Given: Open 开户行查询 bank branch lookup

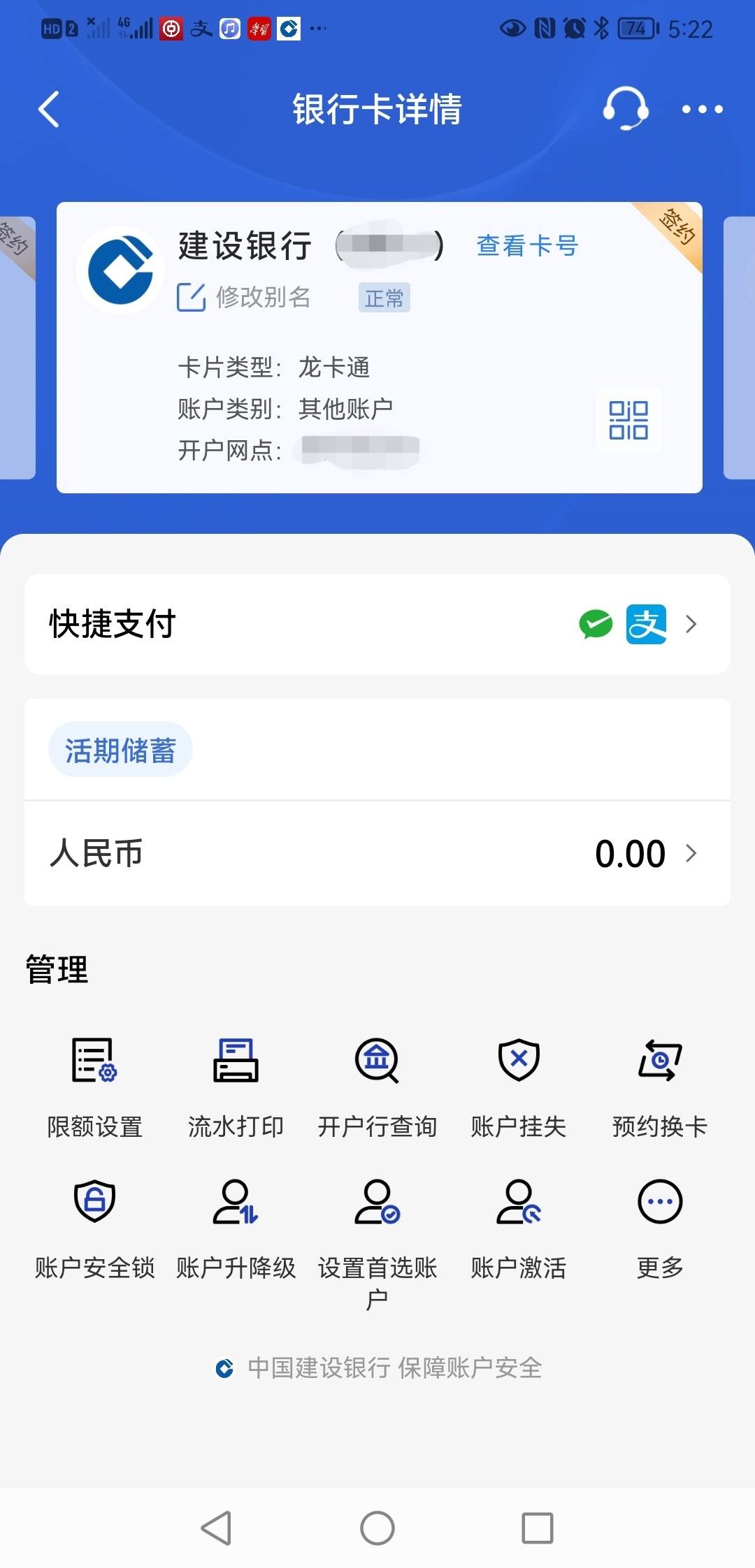Looking at the screenshot, I should click(377, 1082).
